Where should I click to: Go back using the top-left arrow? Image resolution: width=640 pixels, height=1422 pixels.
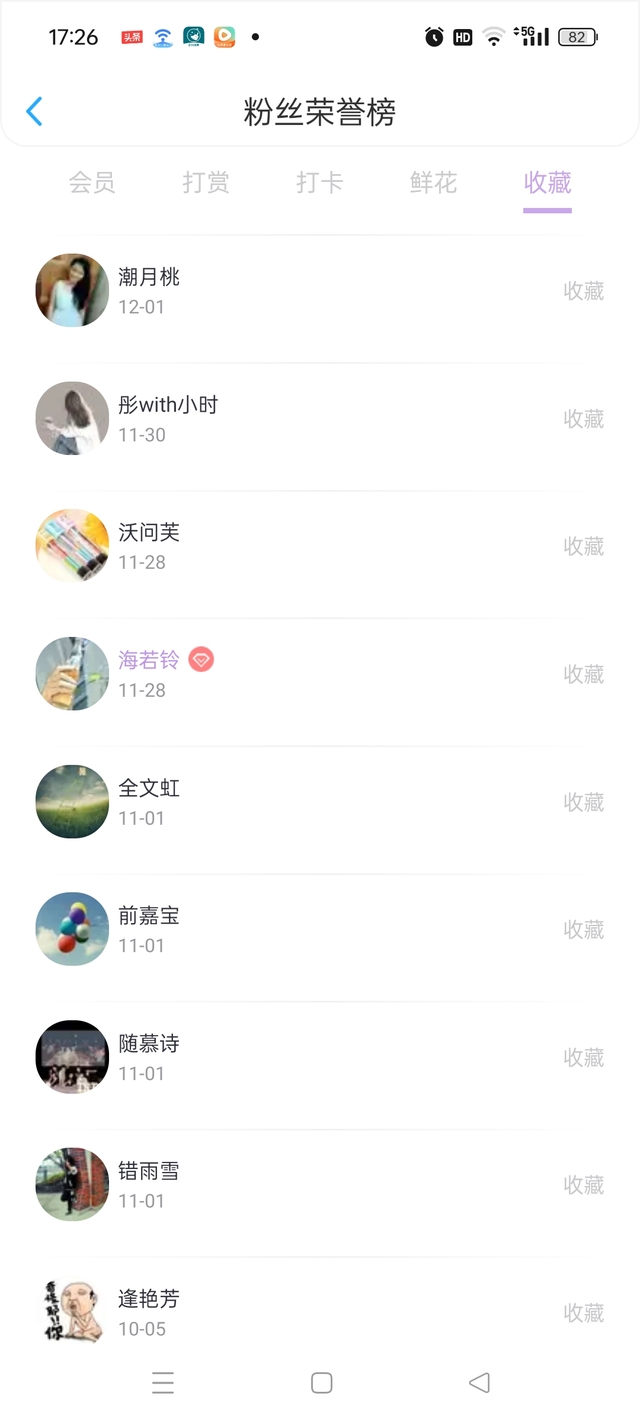[34, 111]
